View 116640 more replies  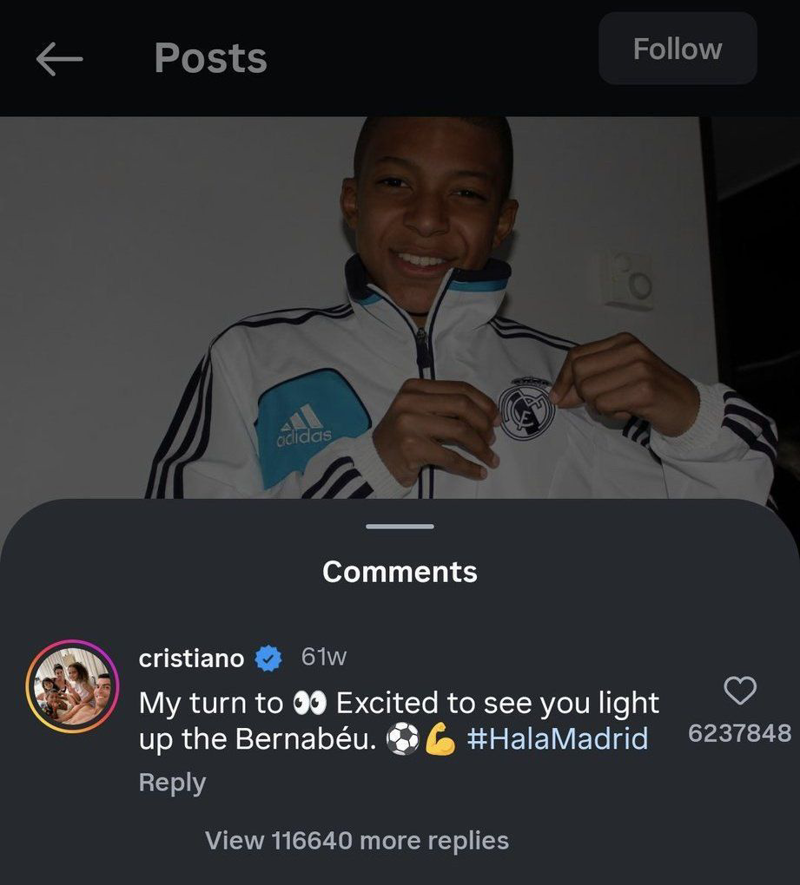click(357, 841)
